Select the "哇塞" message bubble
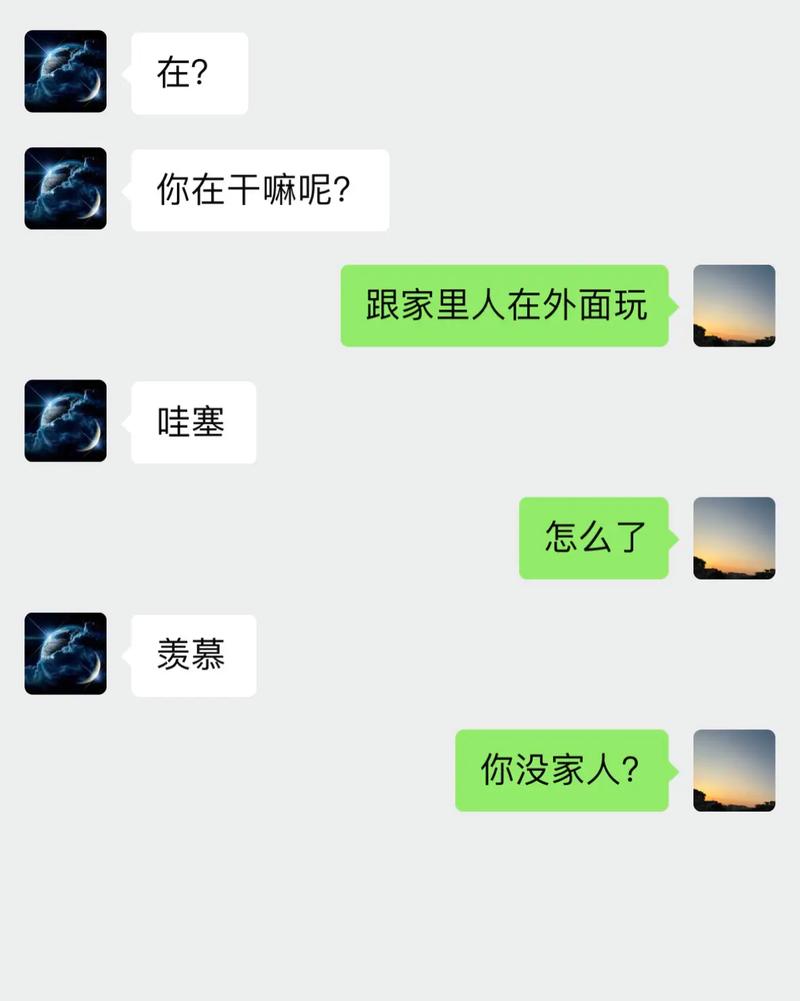This screenshot has width=800, height=1001. pyautogui.click(x=192, y=421)
